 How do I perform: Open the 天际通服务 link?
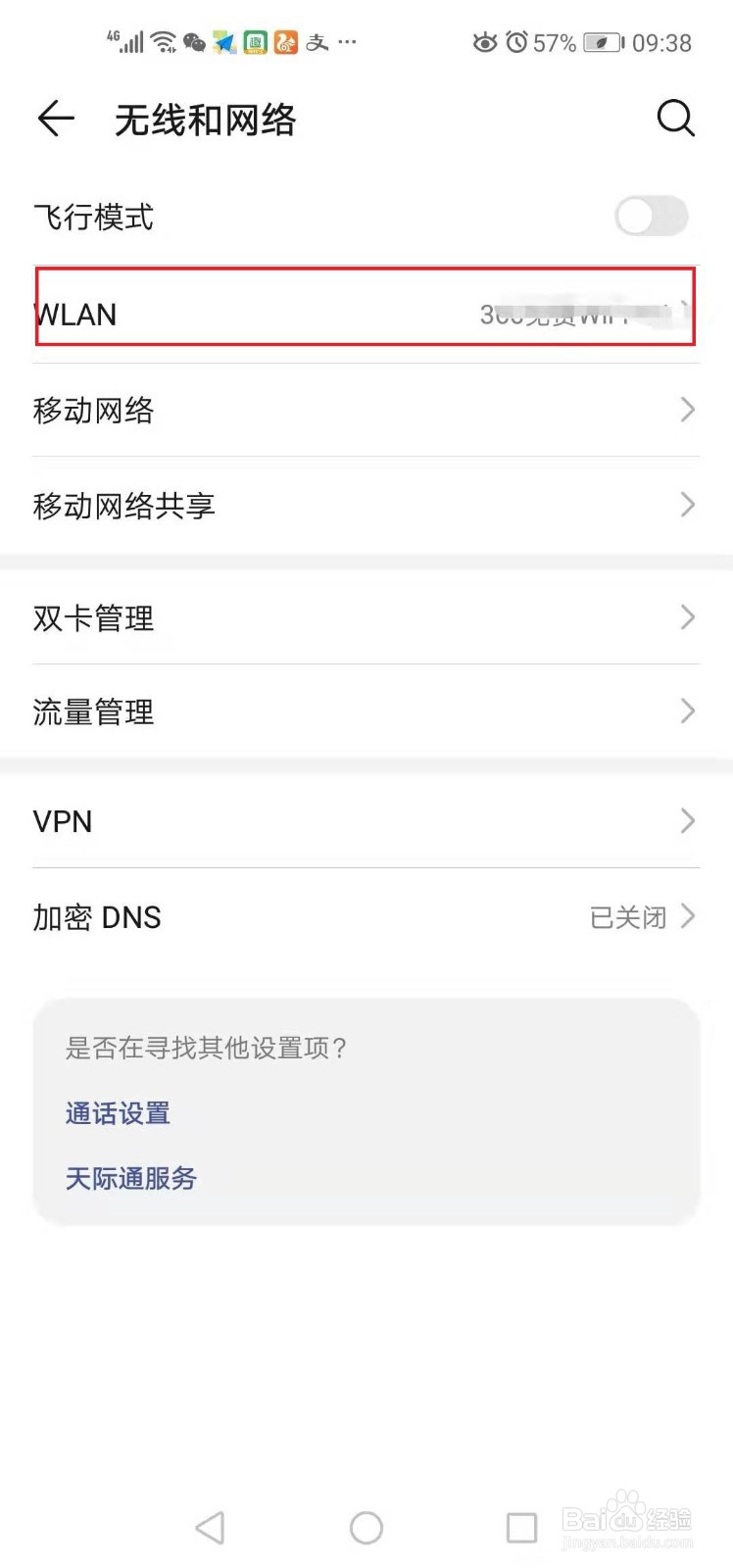(130, 1178)
